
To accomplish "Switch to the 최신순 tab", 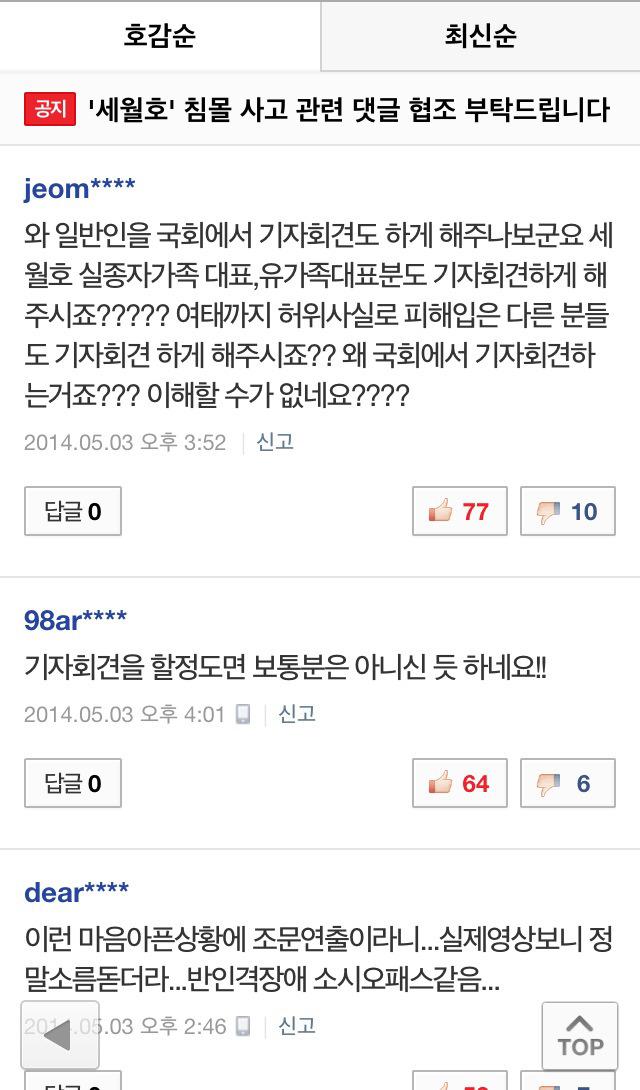I will pyautogui.click(x=480, y=37).
